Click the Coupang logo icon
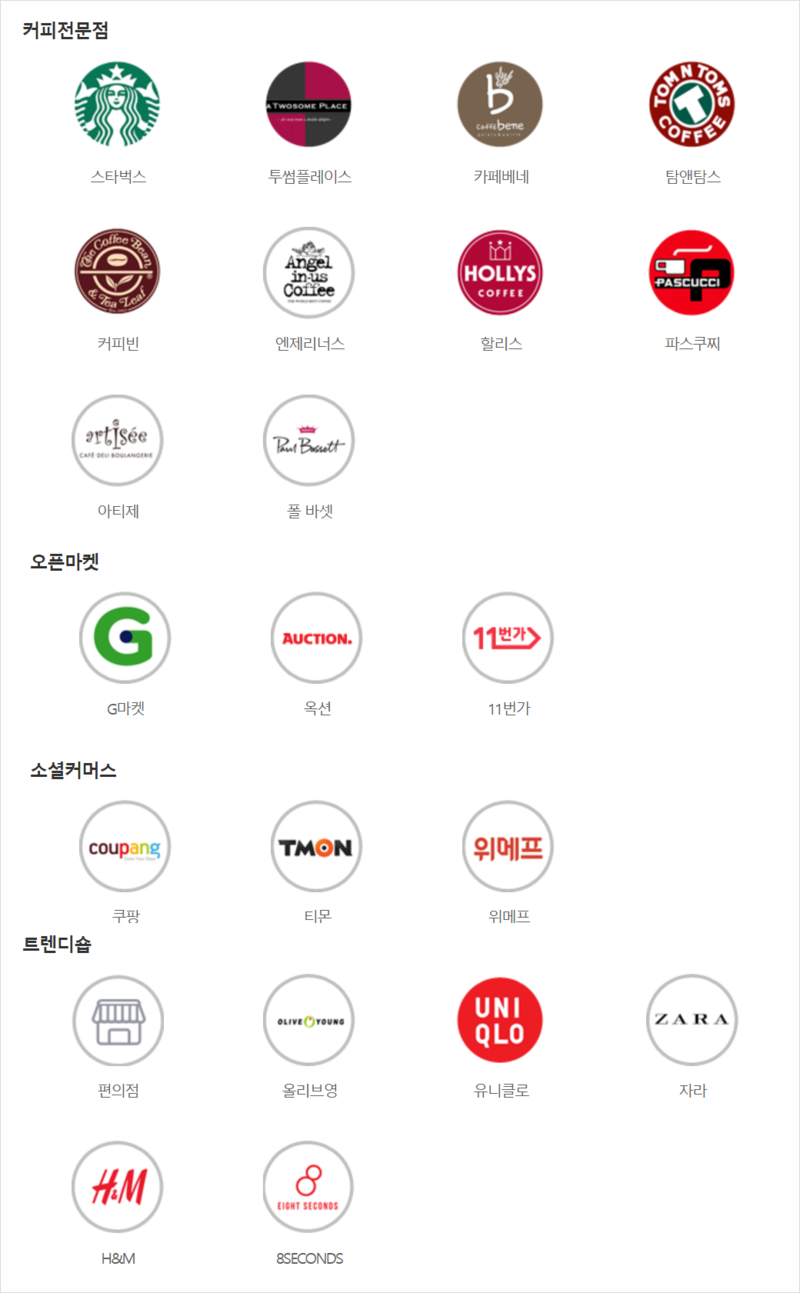 [124, 847]
